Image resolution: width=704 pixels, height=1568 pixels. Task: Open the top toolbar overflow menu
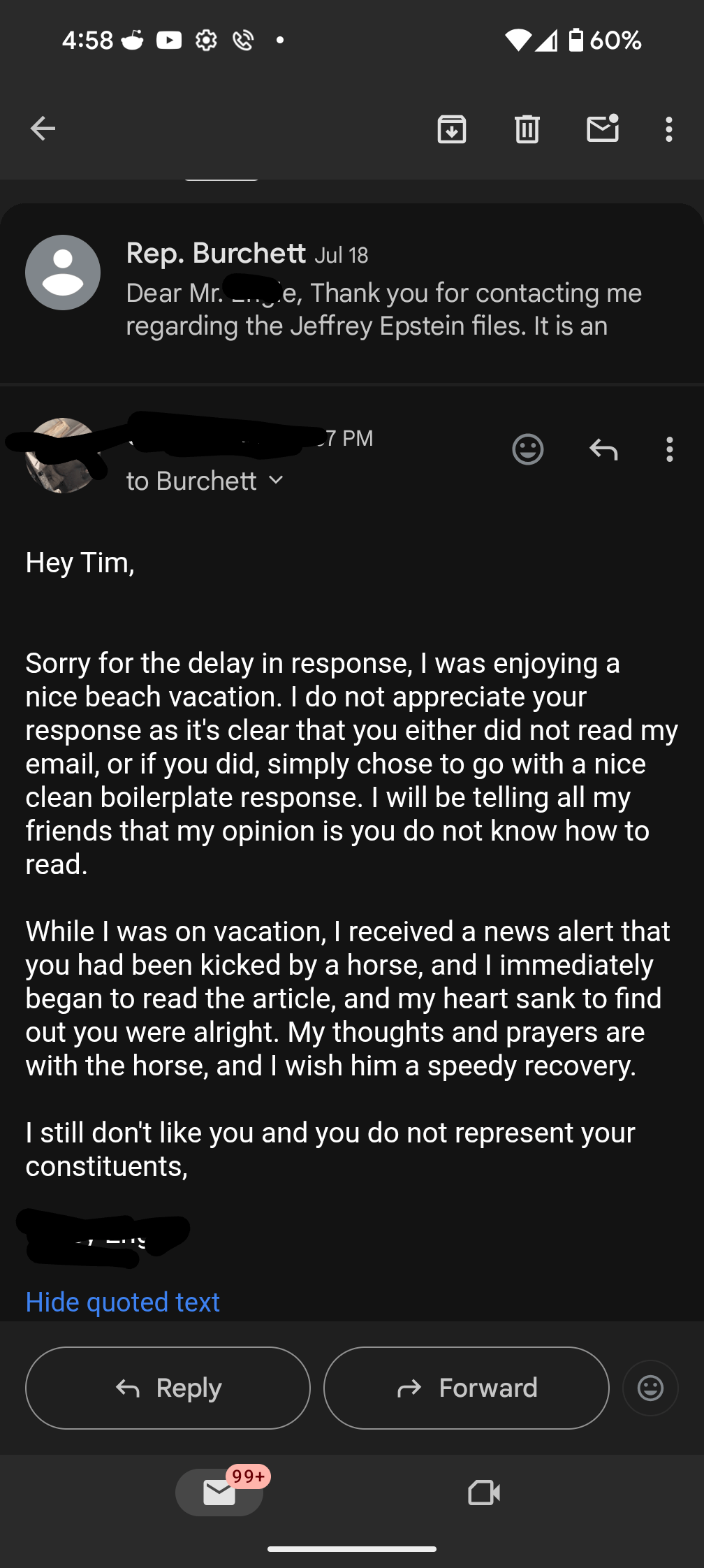click(669, 129)
